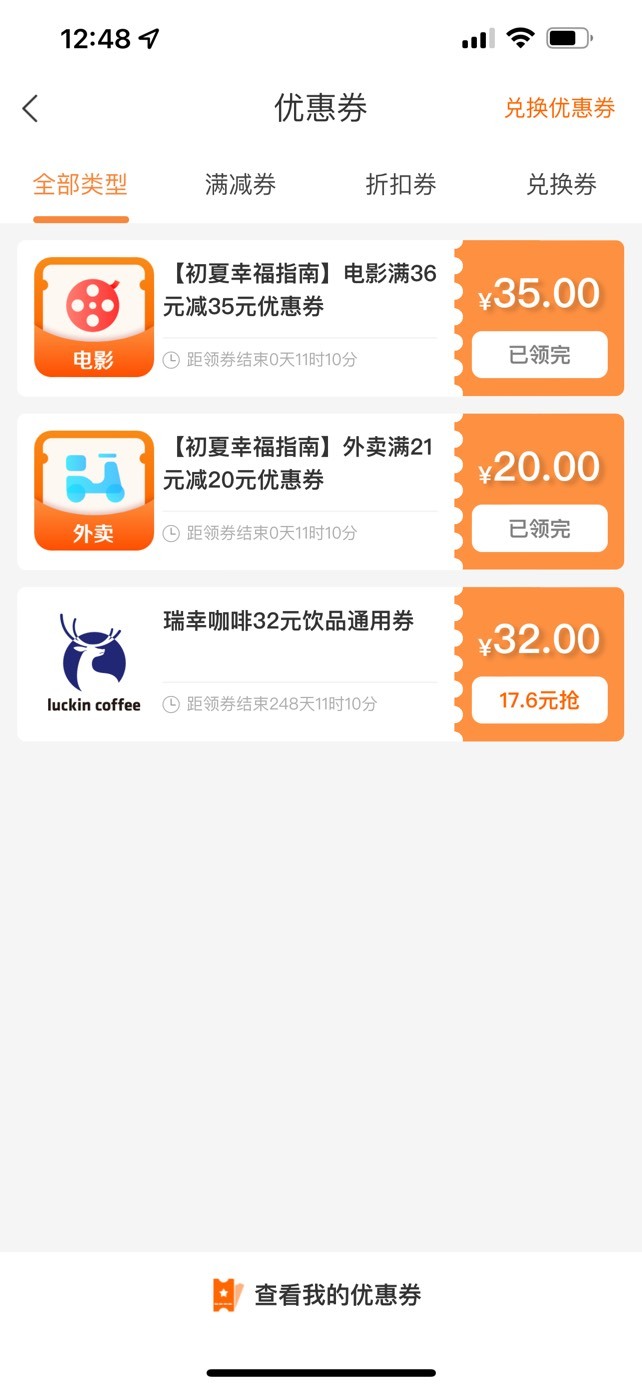Image resolution: width=642 pixels, height=1389 pixels.
Task: Open the 外卖满21元减20元 coupon card
Action: [x=321, y=492]
